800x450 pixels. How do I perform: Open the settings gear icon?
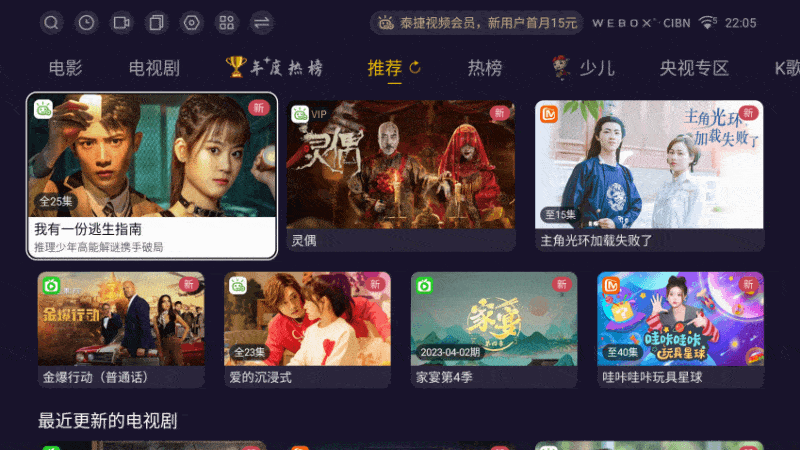191,22
